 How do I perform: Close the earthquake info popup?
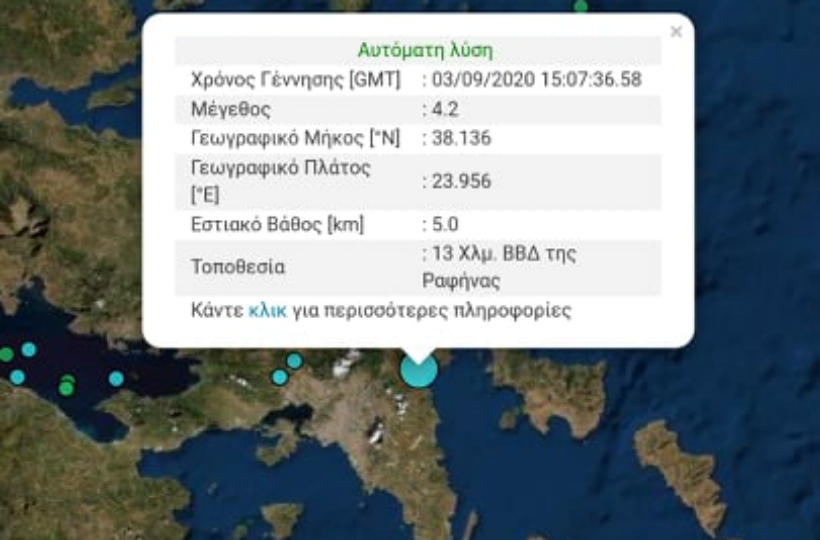(x=676, y=32)
